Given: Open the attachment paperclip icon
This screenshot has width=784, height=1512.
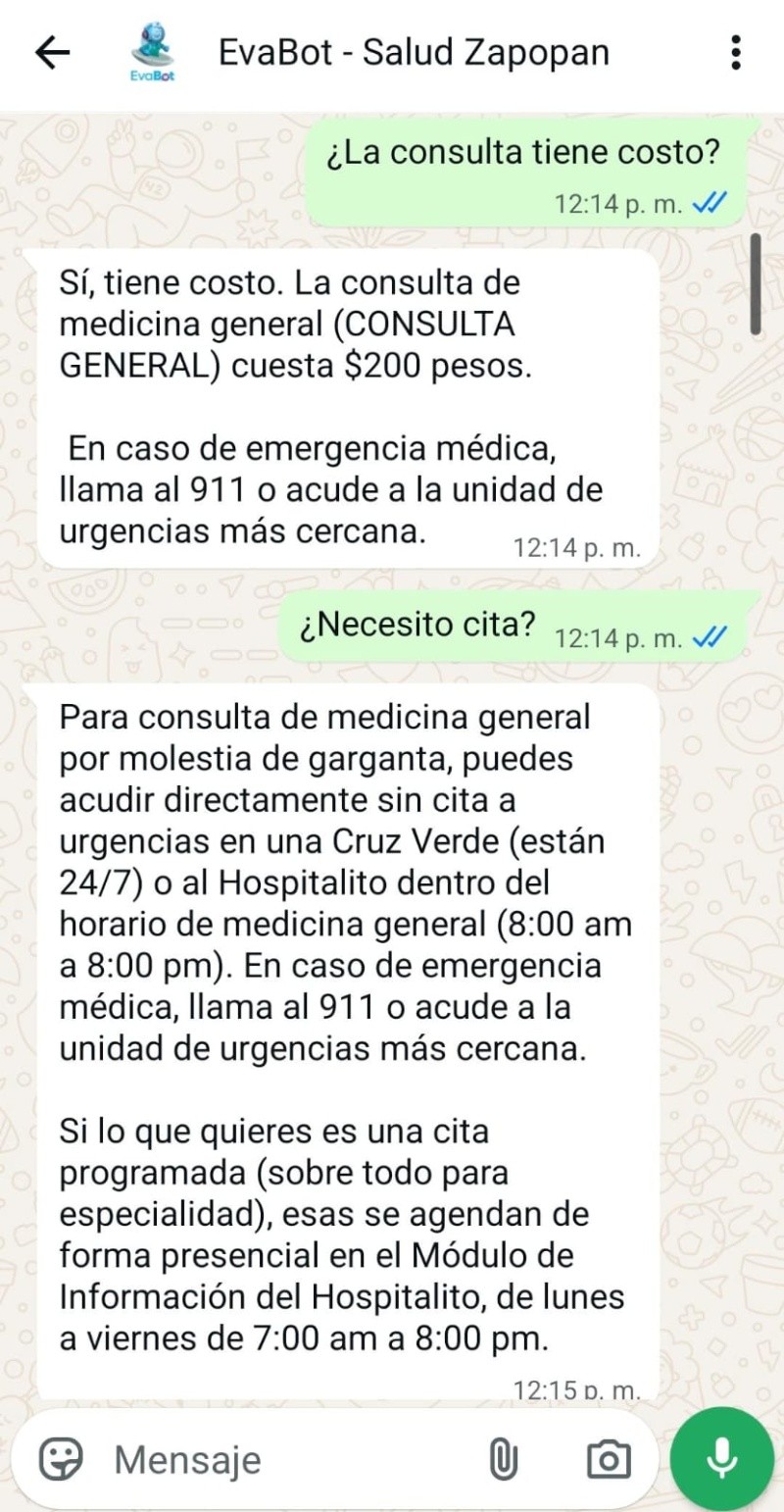Looking at the screenshot, I should [504, 1458].
